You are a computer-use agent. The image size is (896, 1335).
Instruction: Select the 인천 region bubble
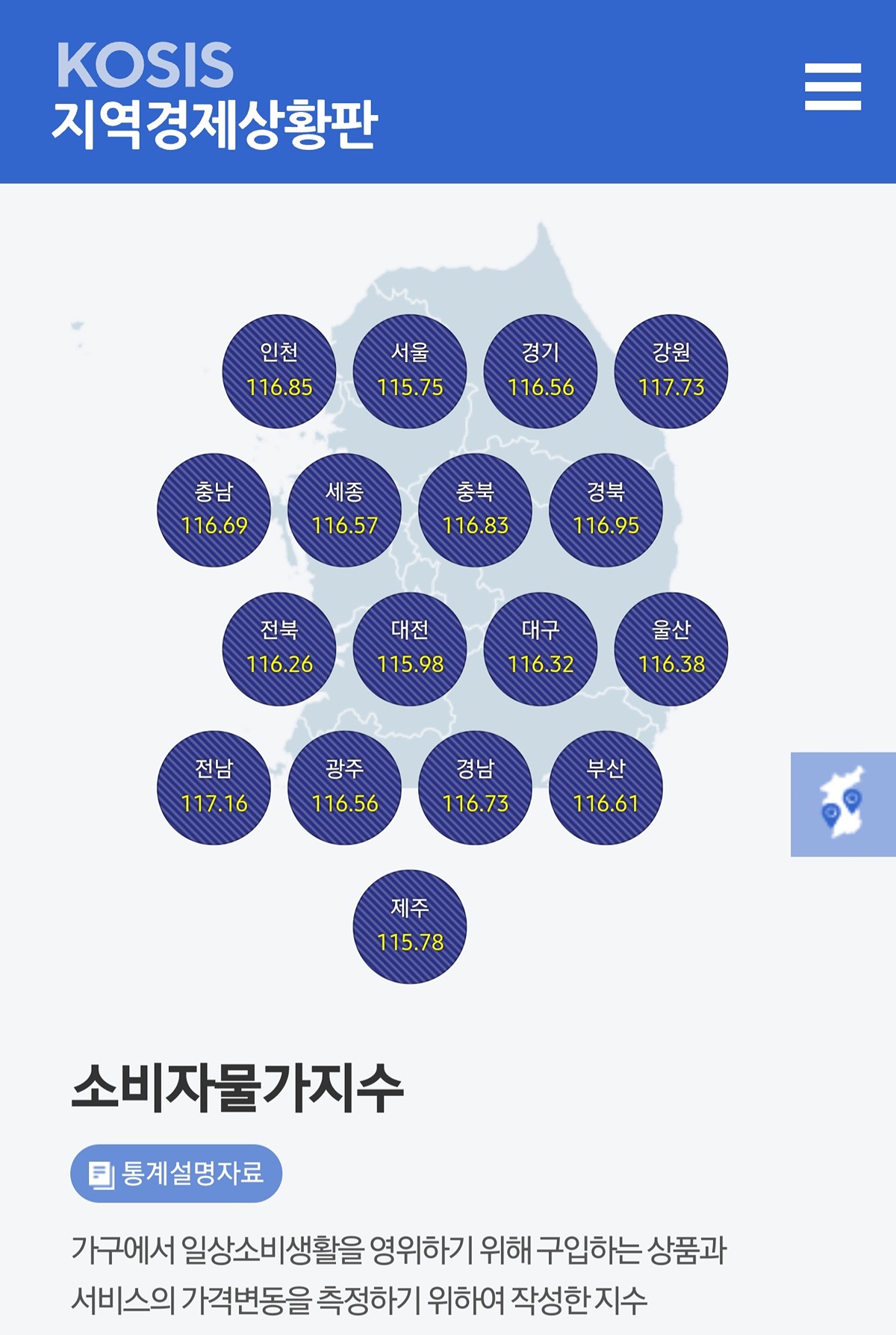point(279,371)
